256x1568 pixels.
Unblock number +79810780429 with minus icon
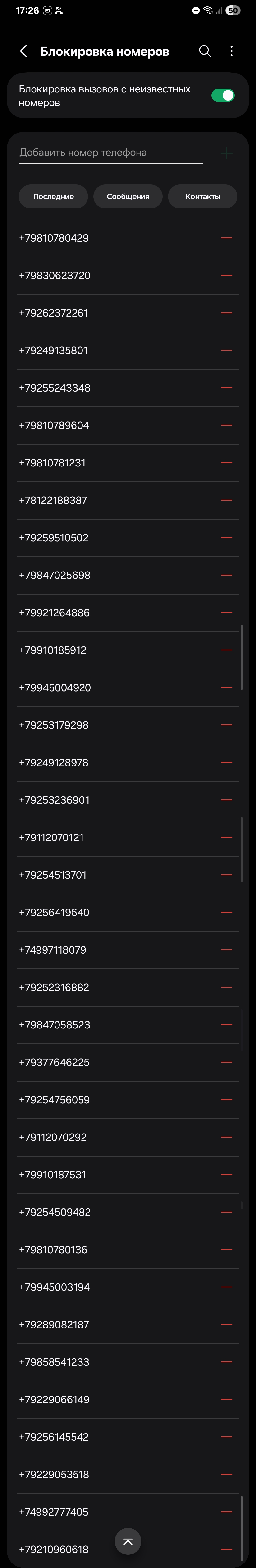coord(226,238)
